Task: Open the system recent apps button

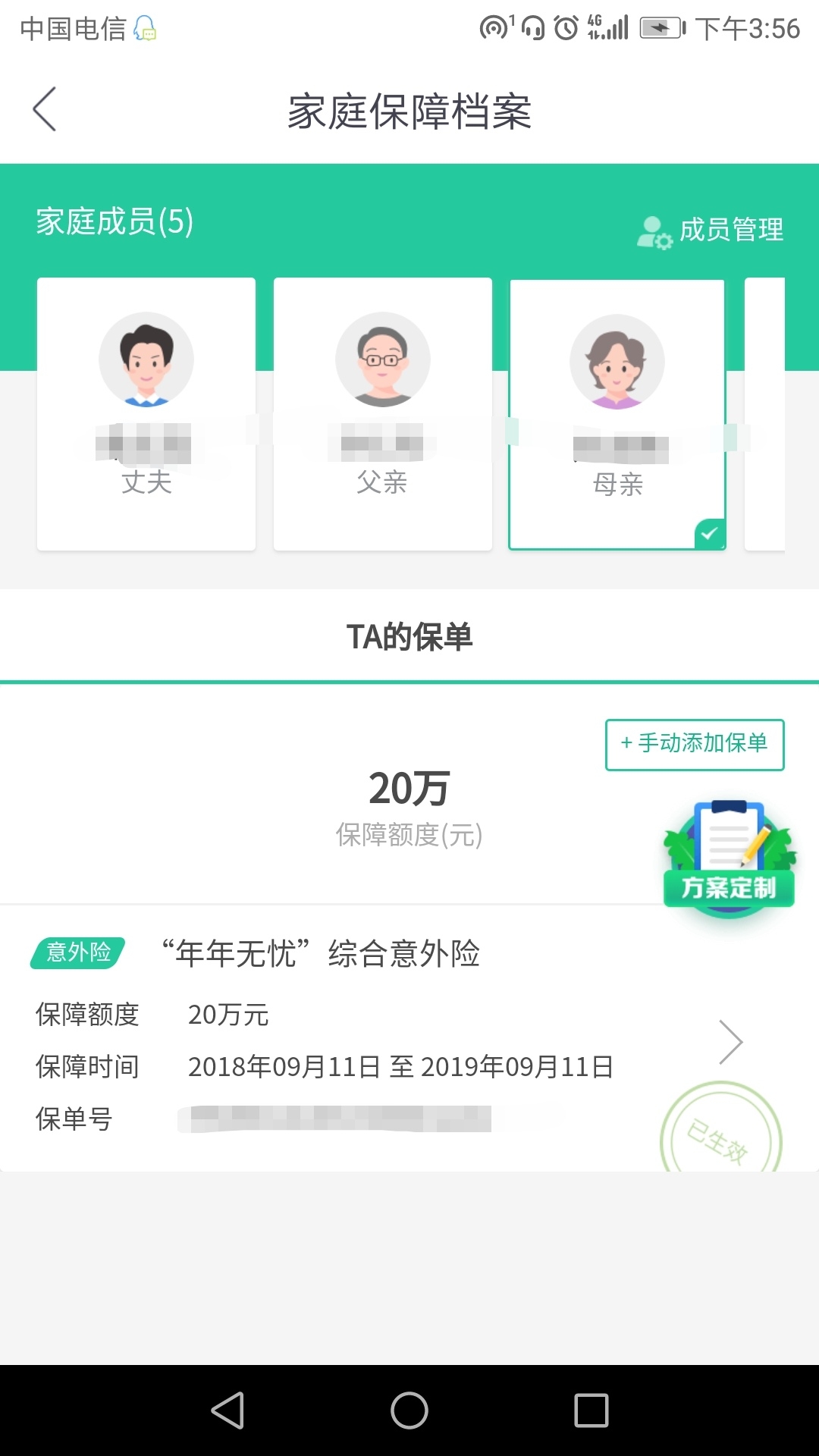Action: pos(591,1410)
